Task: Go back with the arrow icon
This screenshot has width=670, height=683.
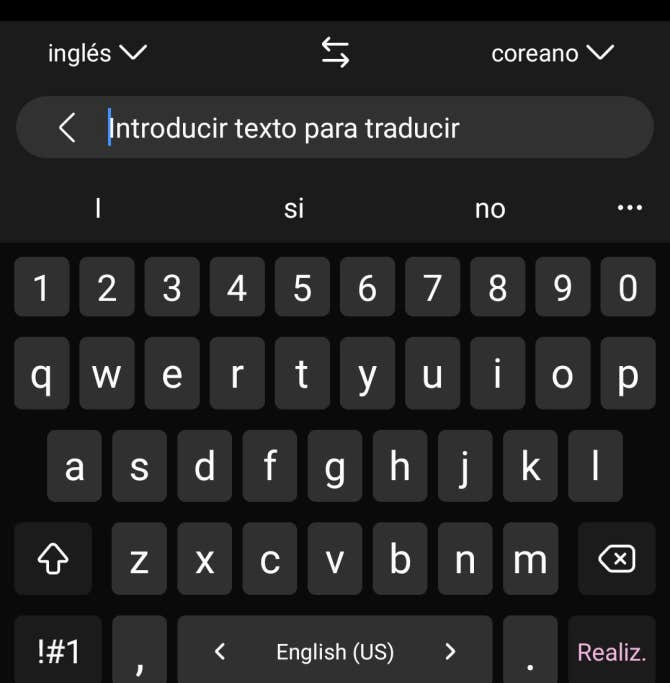Action: [x=67, y=128]
